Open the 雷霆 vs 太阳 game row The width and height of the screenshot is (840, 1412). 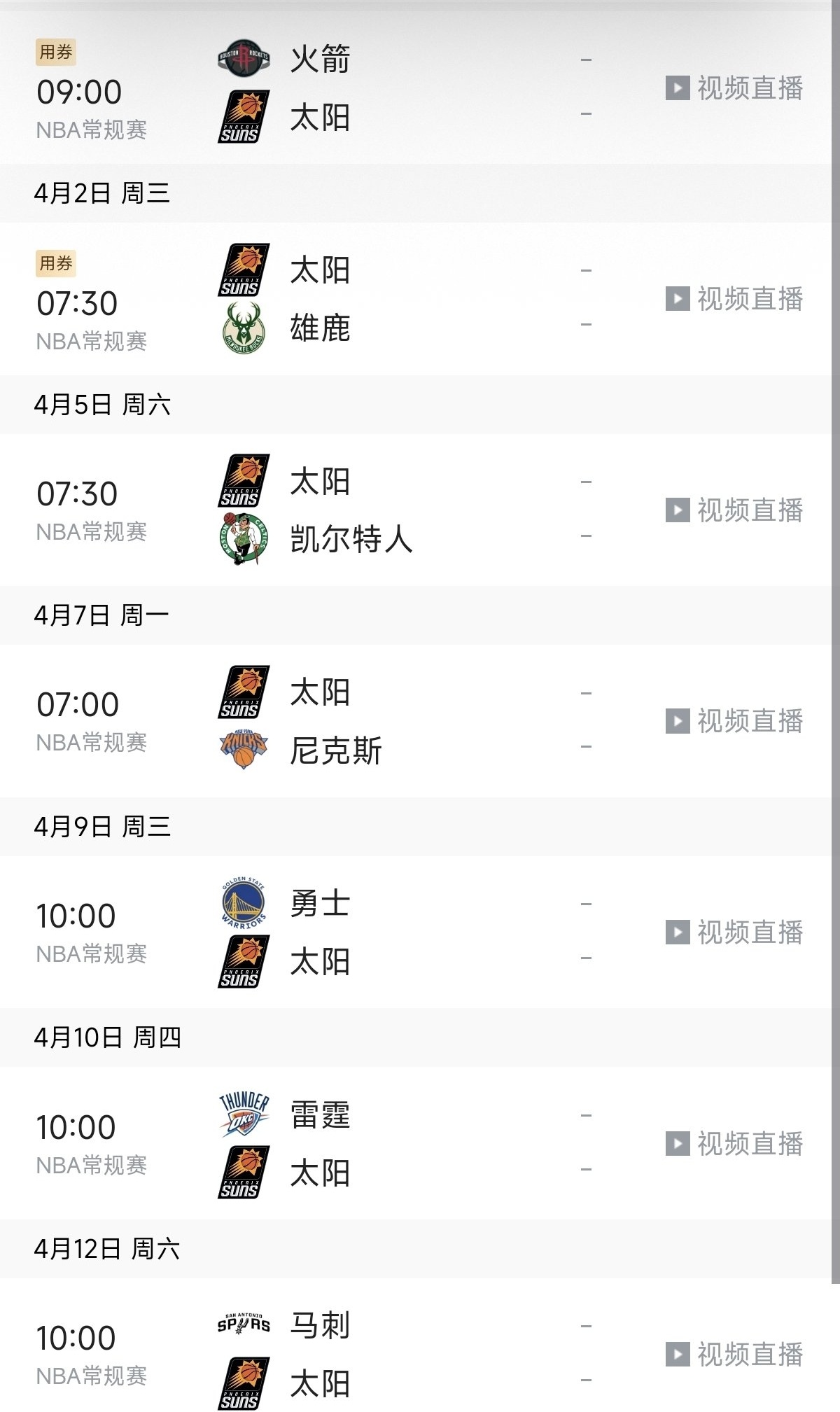click(420, 1144)
